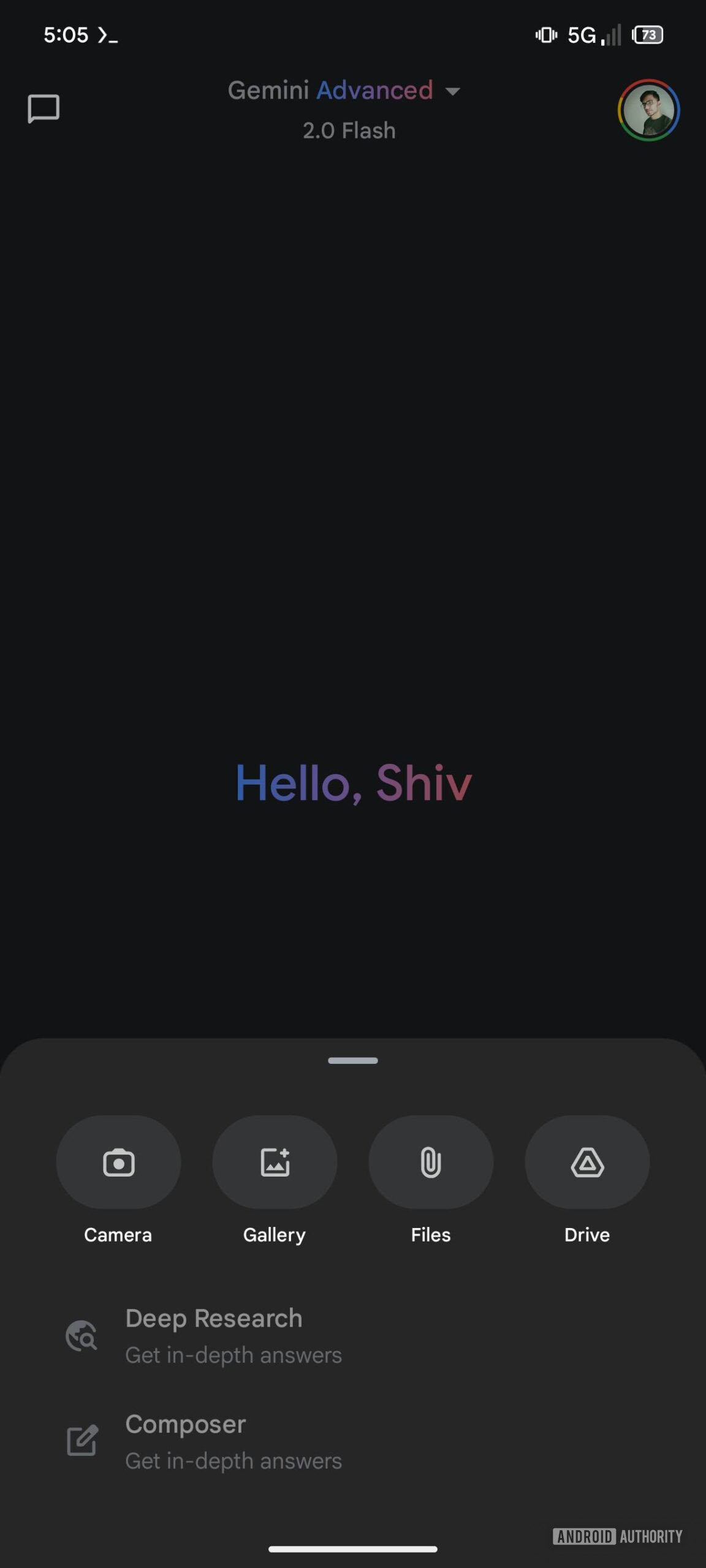This screenshot has height=1568, width=706.
Task: Tap the bottom sheet drag handle
Action: pyautogui.click(x=353, y=1060)
